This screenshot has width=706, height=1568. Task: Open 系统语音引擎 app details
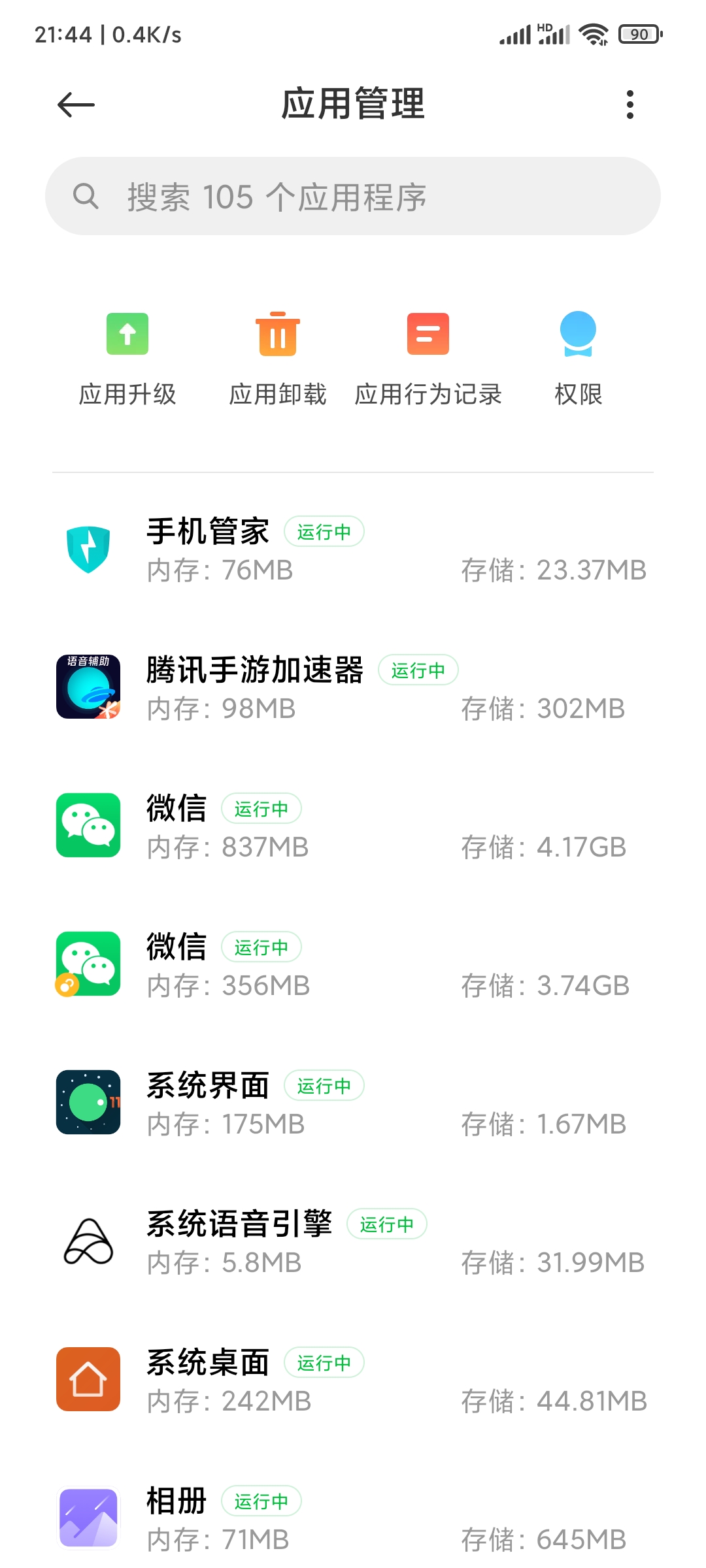(x=353, y=1242)
